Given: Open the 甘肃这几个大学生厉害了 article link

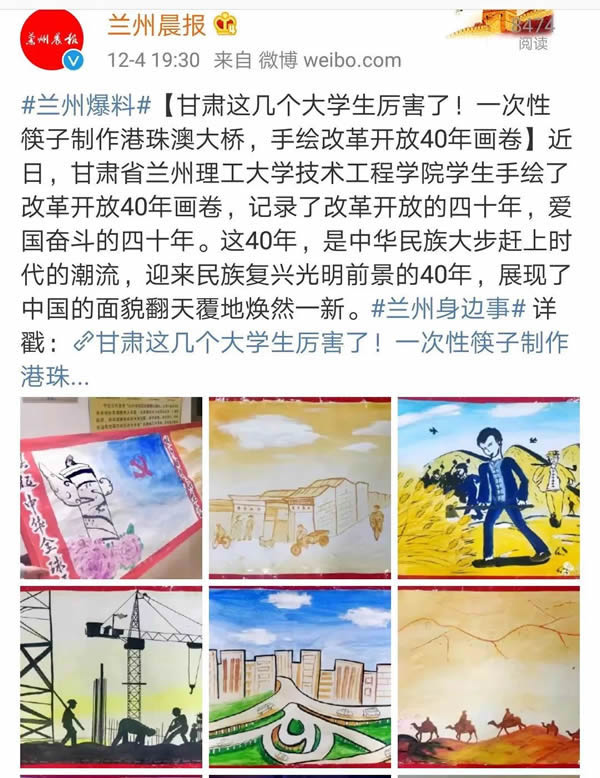Looking at the screenshot, I should (332, 343).
